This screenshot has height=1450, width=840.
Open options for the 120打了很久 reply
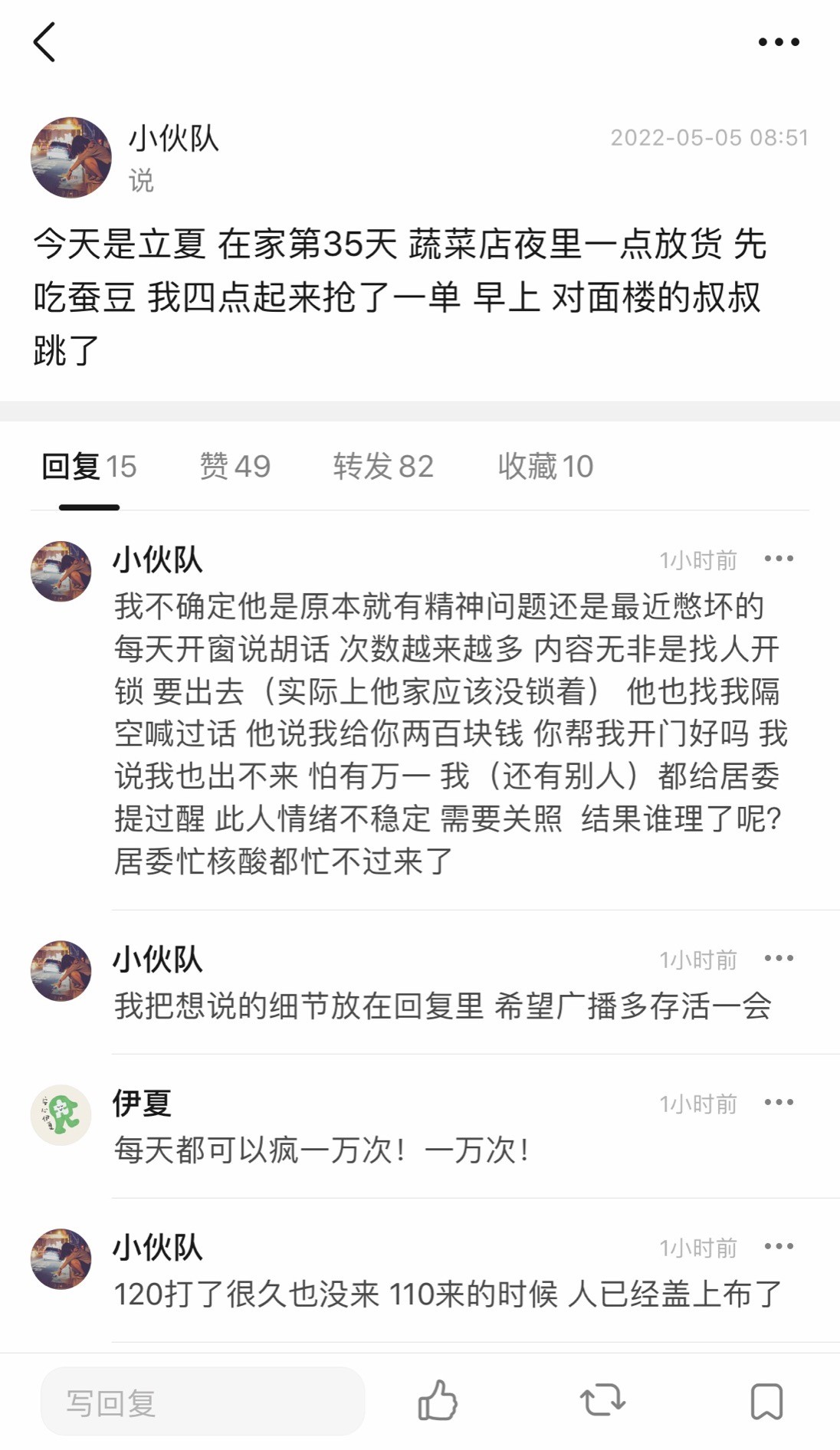tap(779, 1246)
